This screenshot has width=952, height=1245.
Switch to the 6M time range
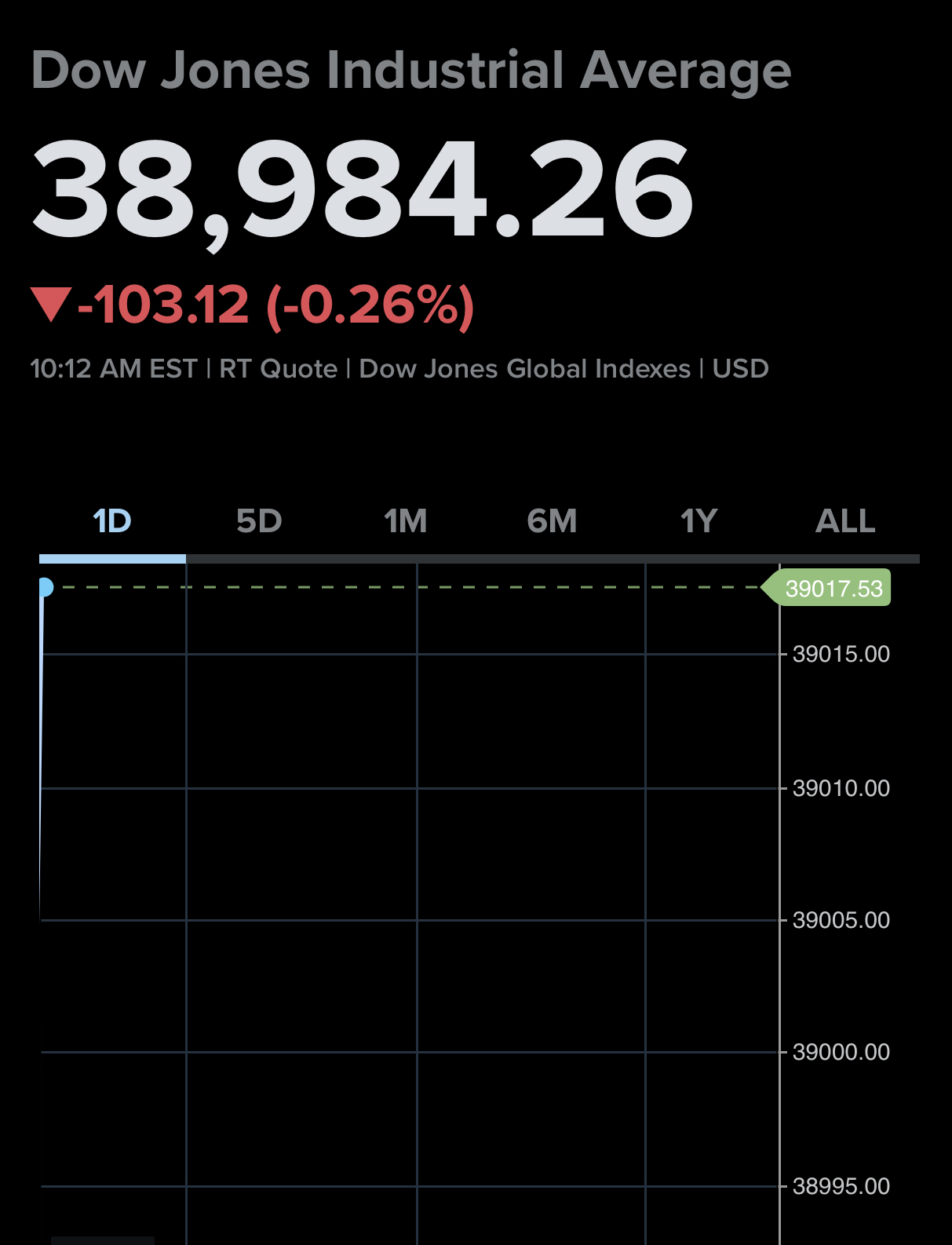(552, 521)
